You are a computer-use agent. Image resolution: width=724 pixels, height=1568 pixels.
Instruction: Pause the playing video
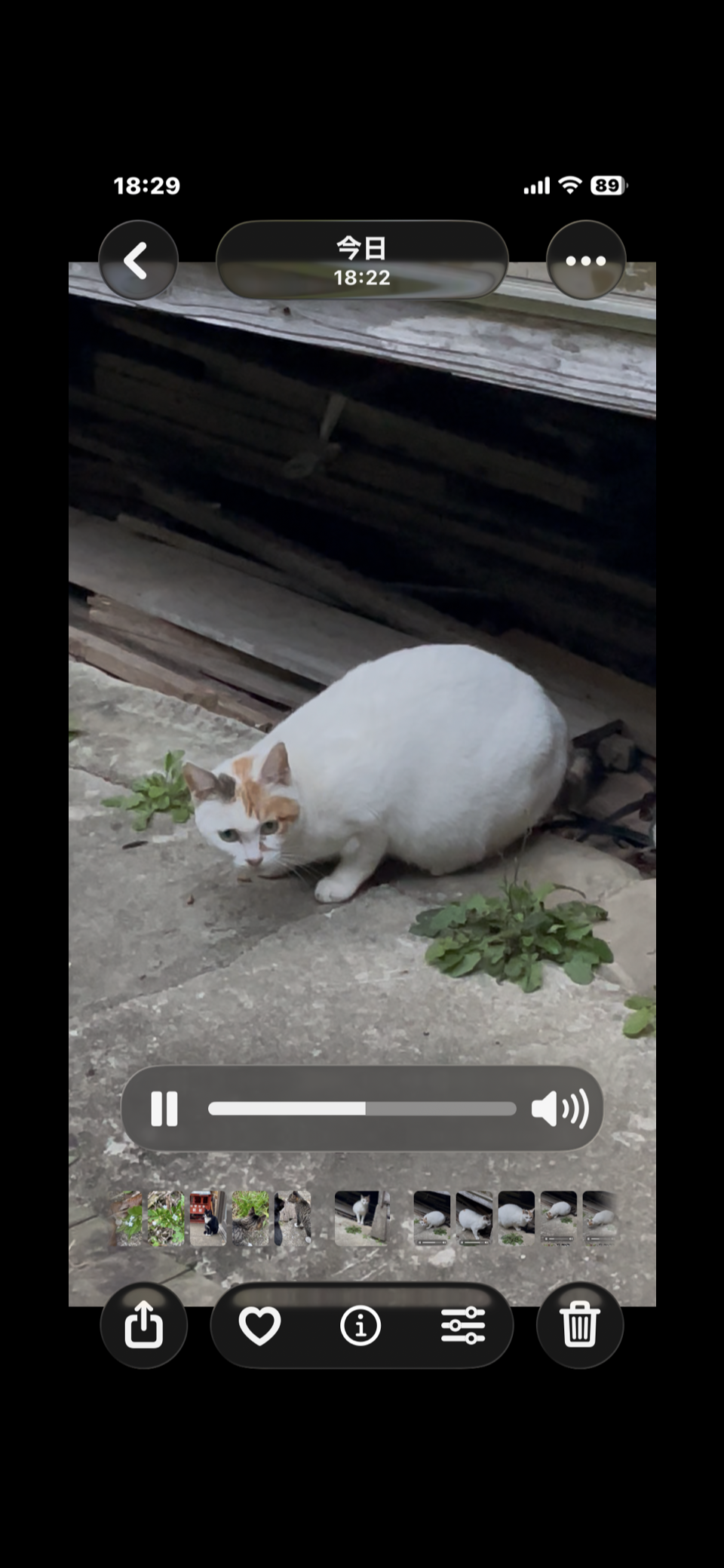164,1108
